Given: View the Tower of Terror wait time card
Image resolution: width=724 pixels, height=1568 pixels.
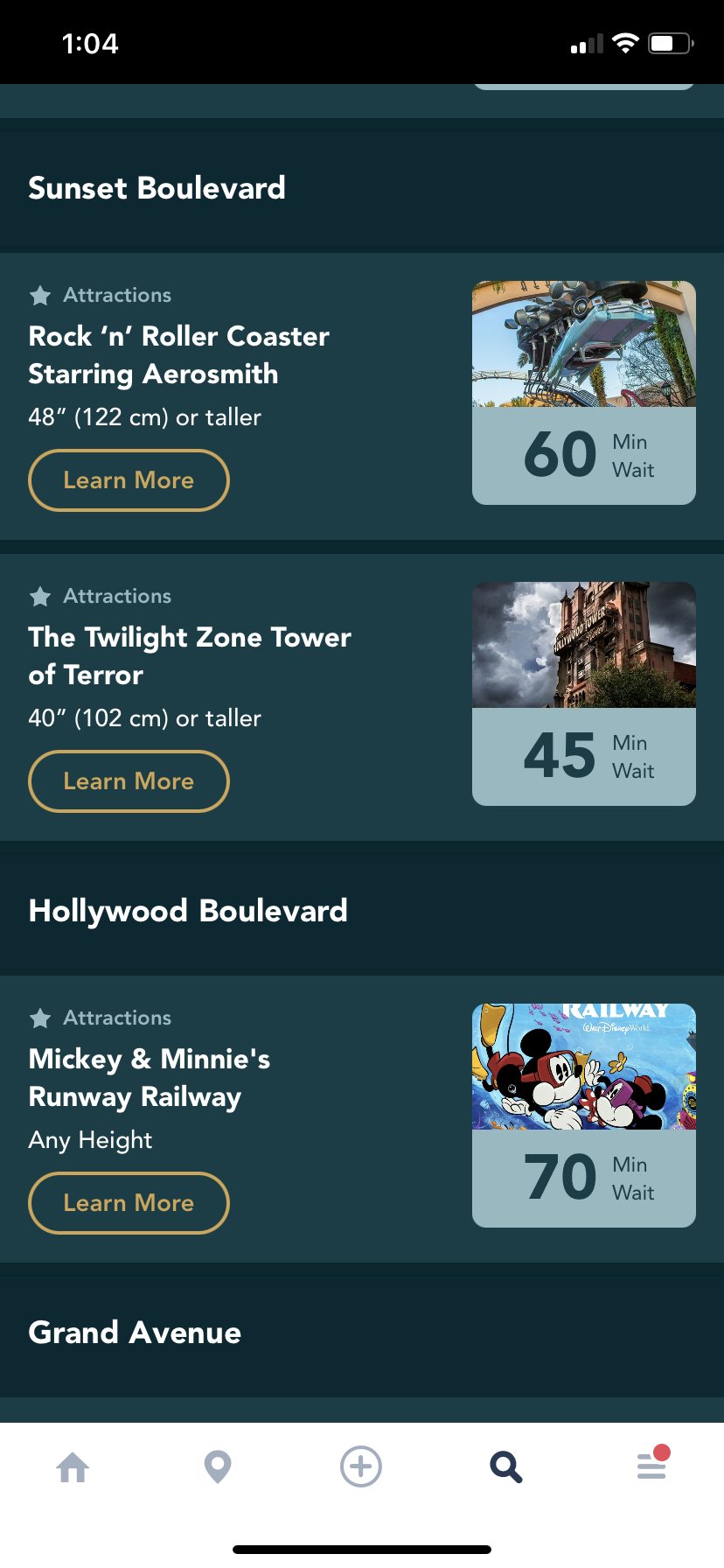Looking at the screenshot, I should point(583,756).
